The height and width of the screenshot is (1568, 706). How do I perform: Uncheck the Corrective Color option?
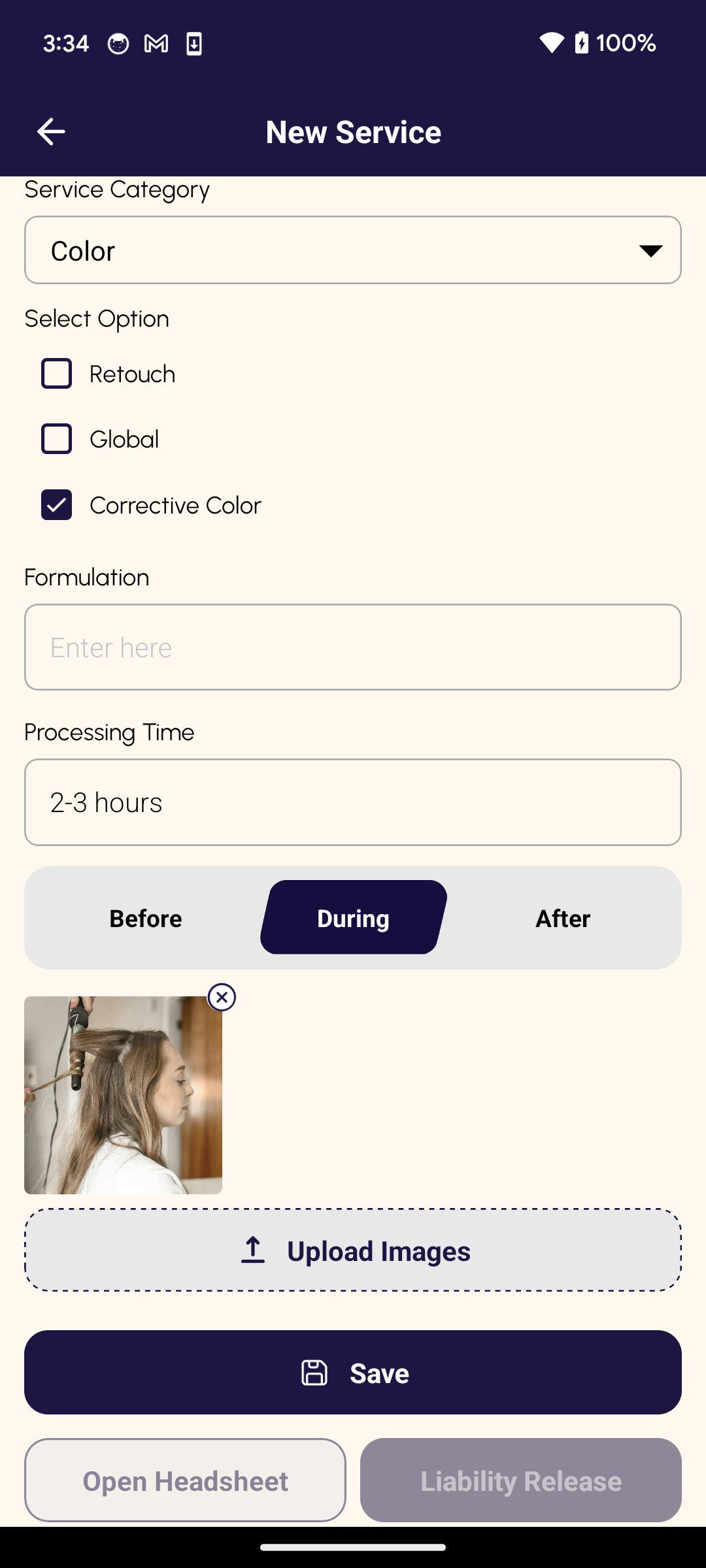(57, 504)
